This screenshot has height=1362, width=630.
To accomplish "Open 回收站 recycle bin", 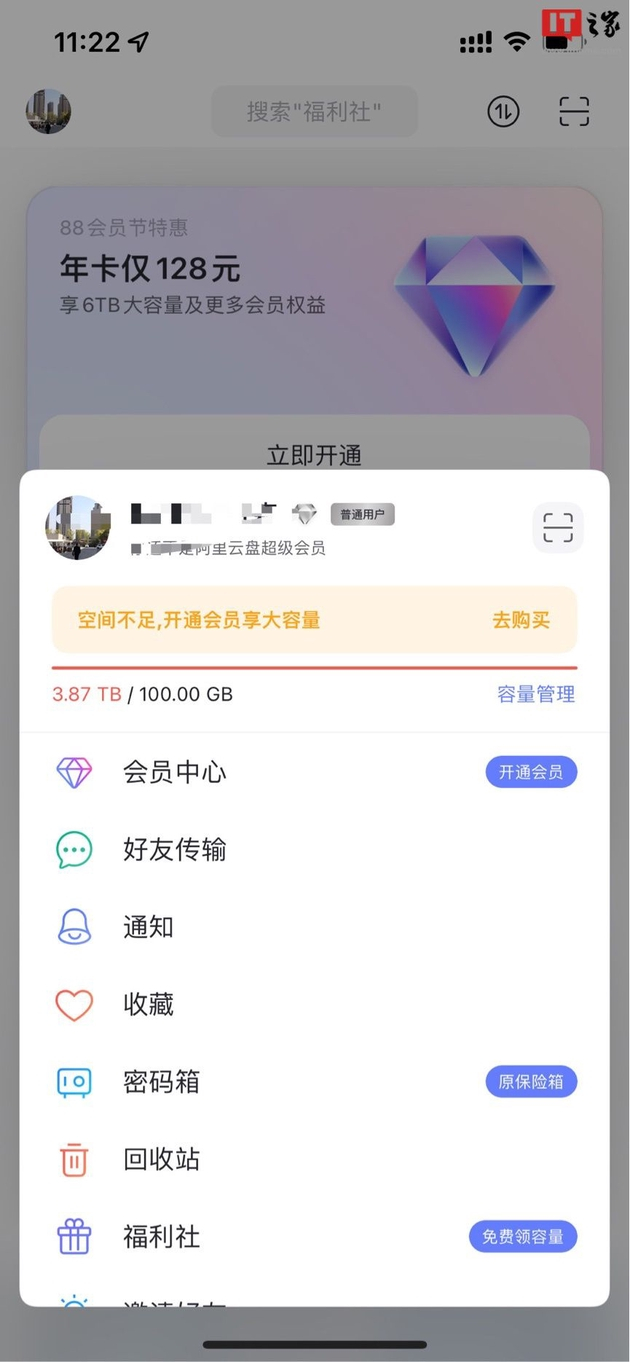I will 161,1159.
